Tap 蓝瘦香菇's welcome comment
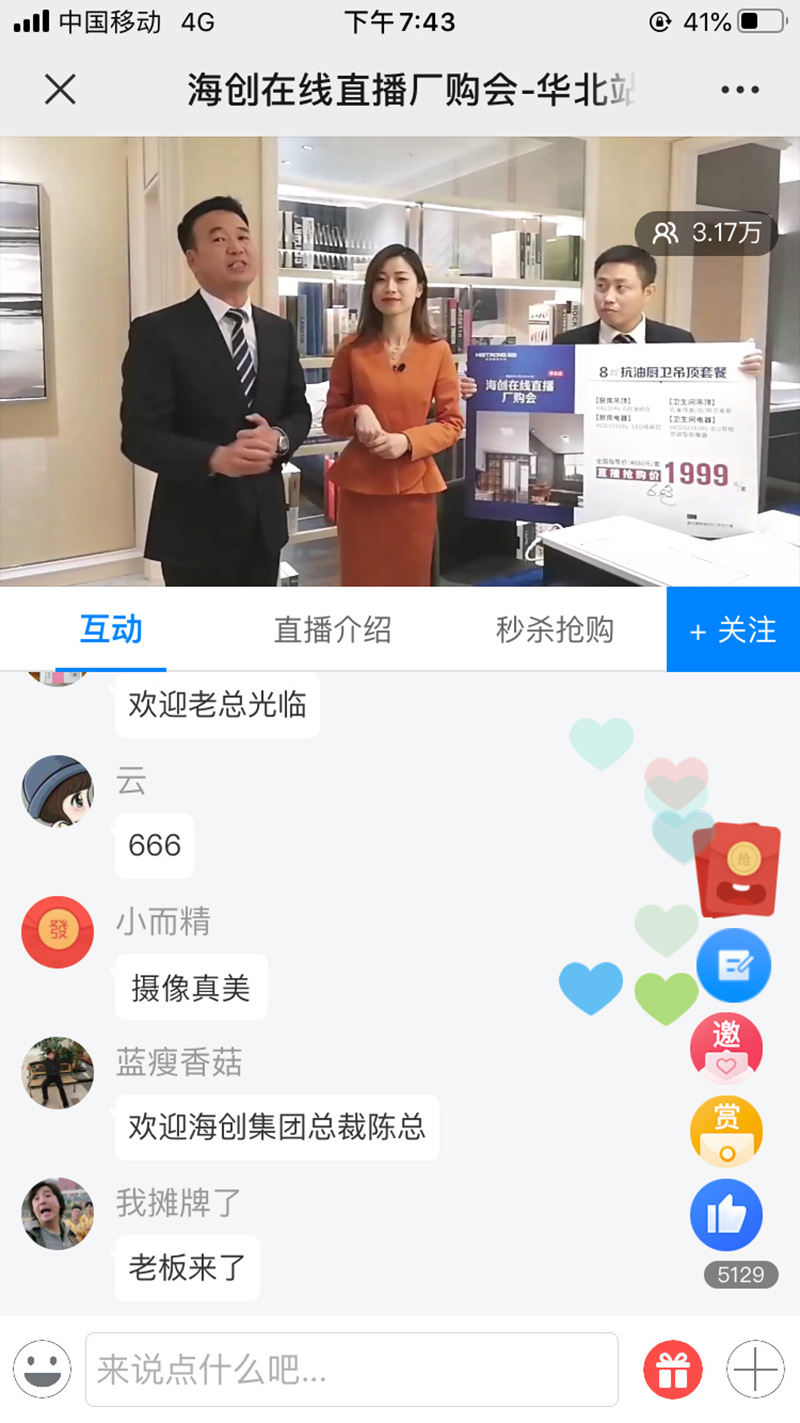The height and width of the screenshot is (1423, 800). click(x=277, y=1128)
